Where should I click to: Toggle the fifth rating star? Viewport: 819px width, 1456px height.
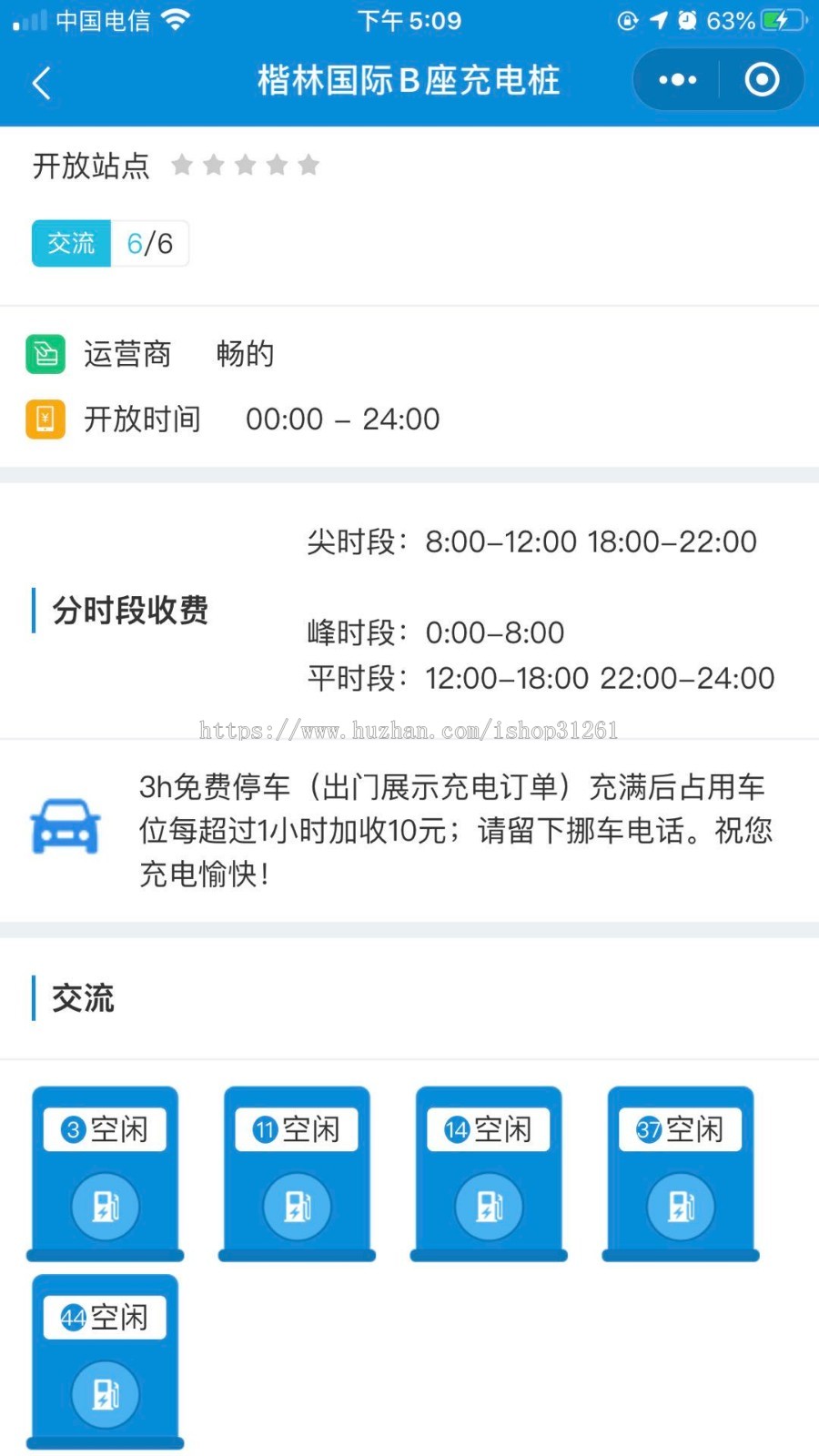click(x=308, y=165)
